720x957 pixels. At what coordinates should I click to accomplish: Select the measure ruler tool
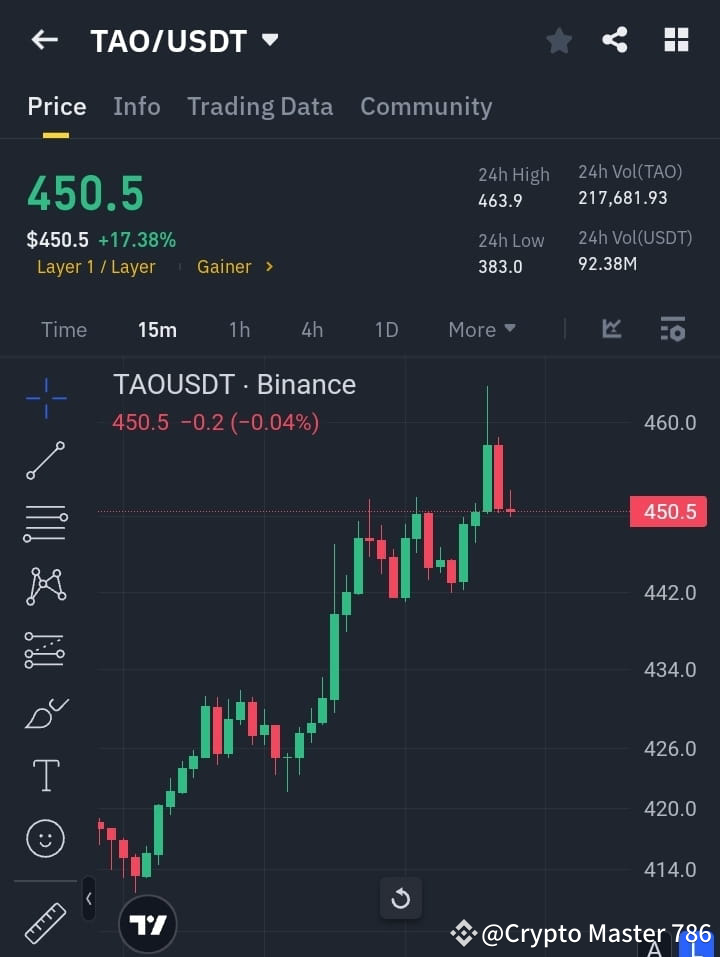pos(45,922)
